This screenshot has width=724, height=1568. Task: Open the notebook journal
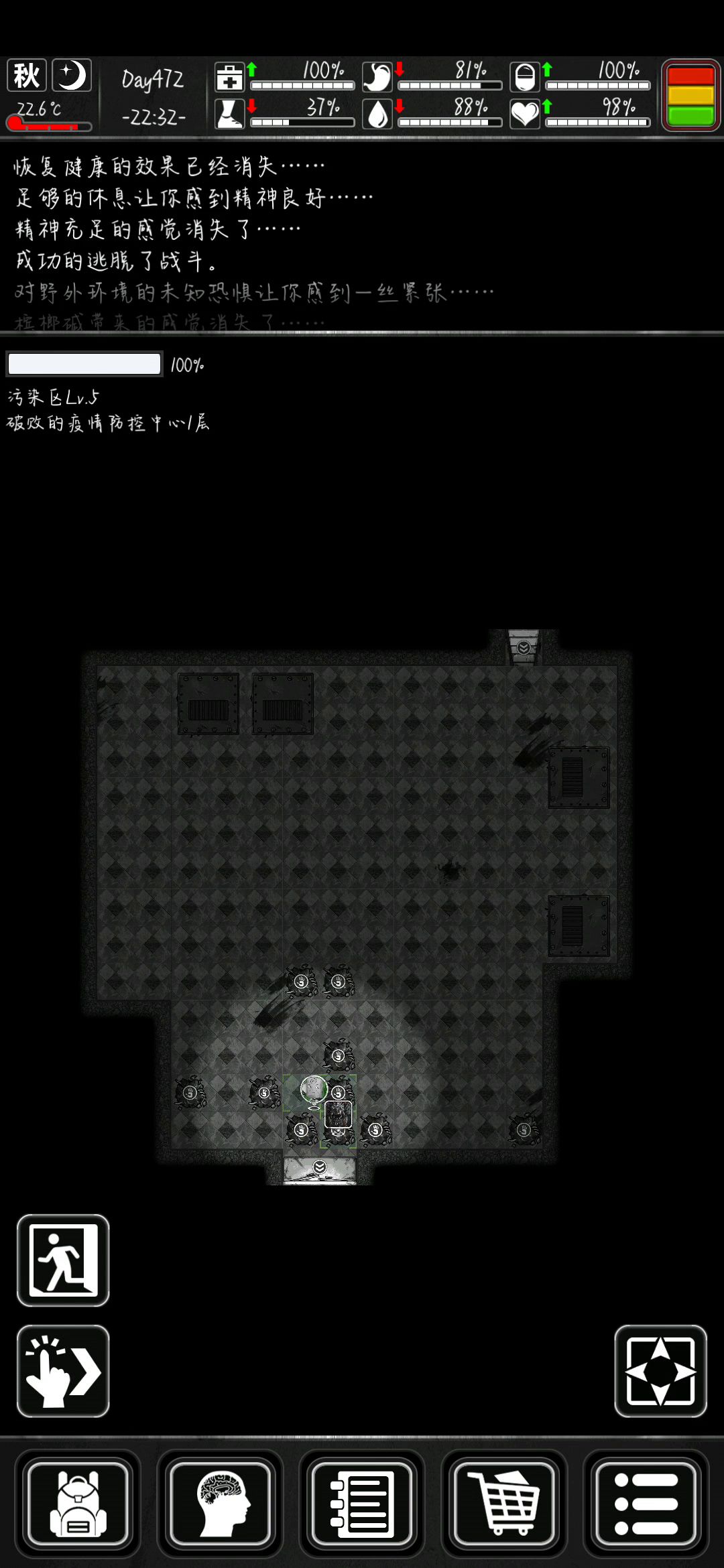pyautogui.click(x=362, y=1503)
